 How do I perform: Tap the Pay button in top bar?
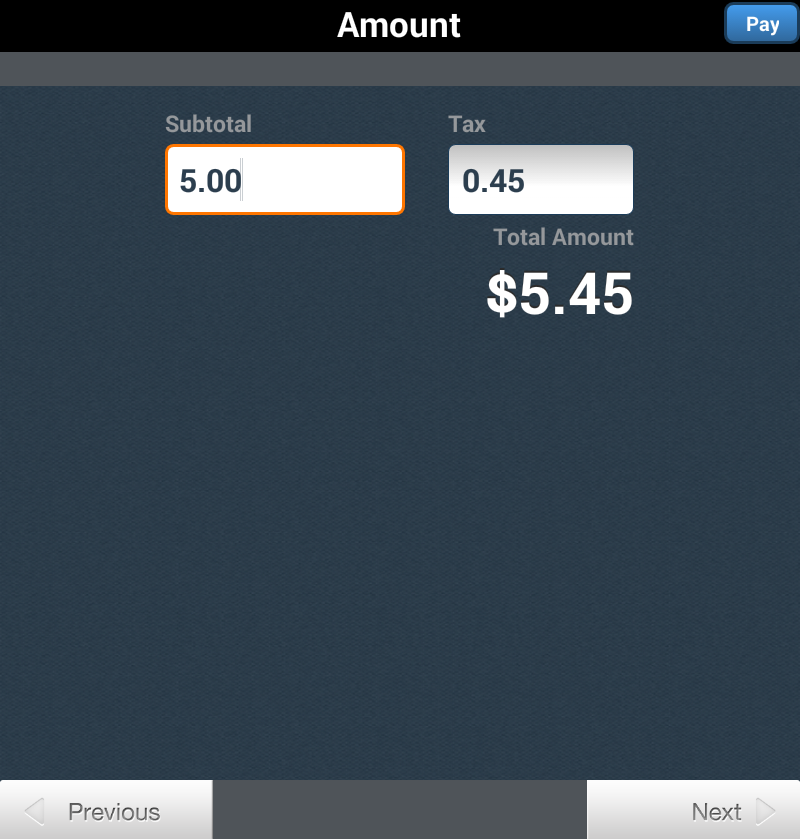(761, 24)
